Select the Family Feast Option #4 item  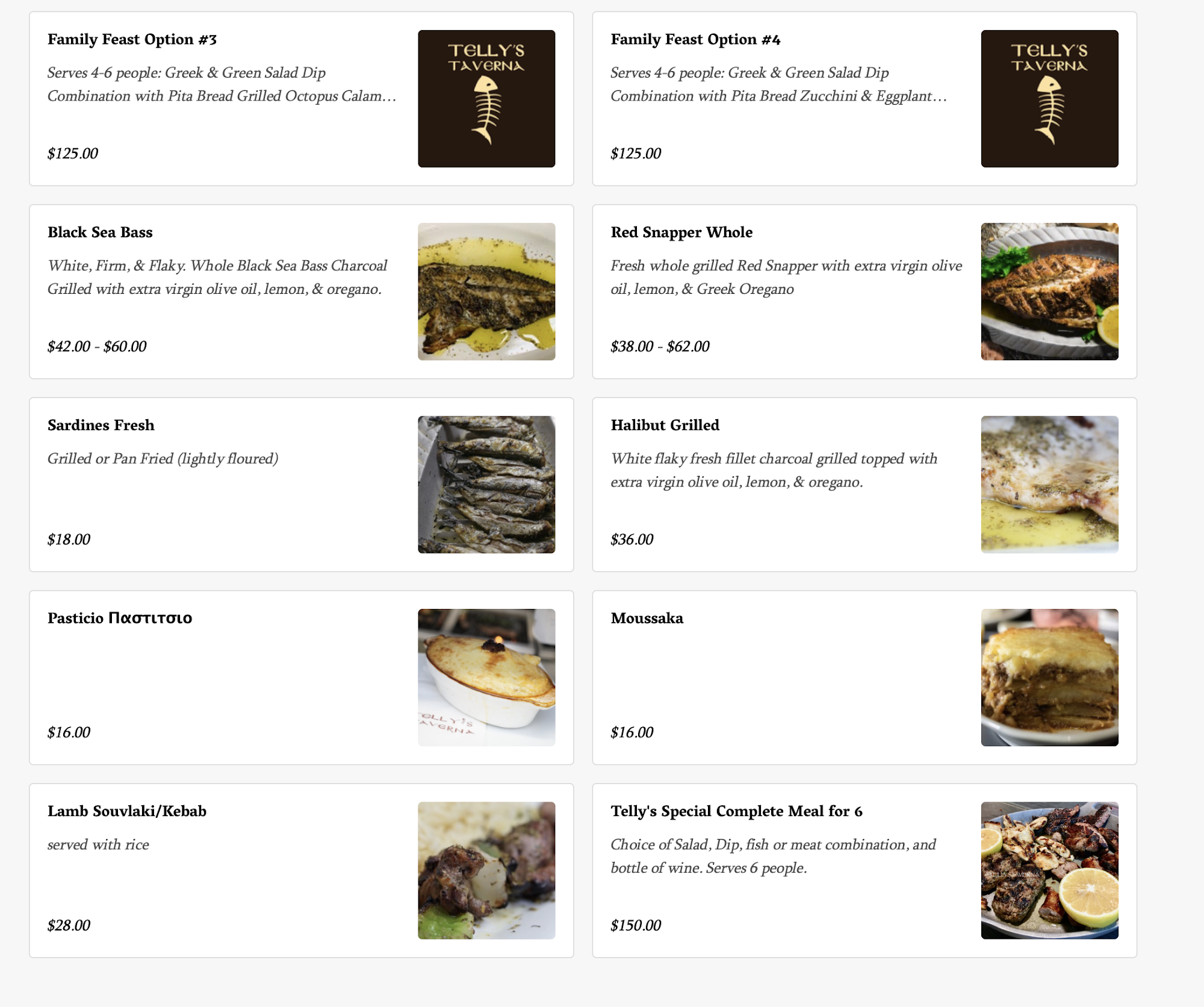[864, 99]
